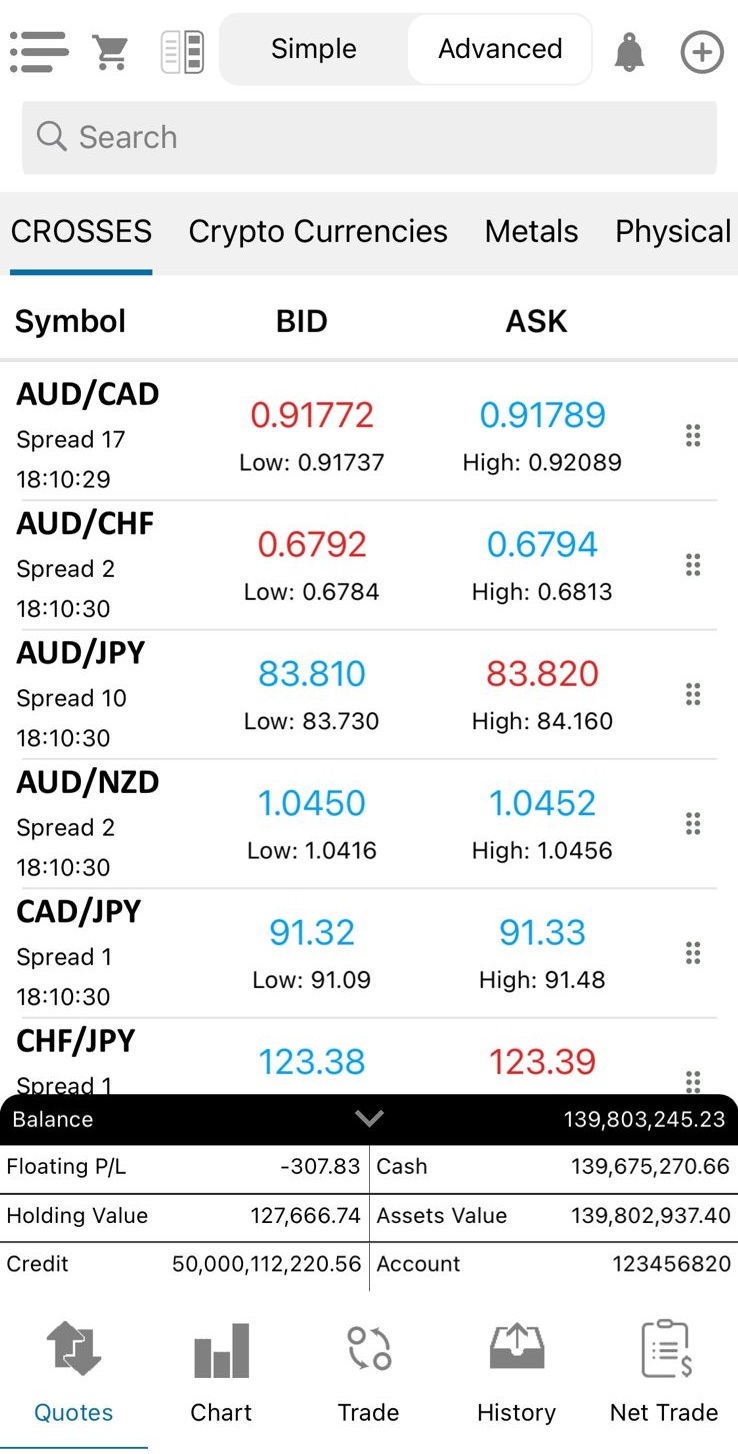The width and height of the screenshot is (738, 1454).
Task: Open options dots for CAD/JPY
Action: pyautogui.click(x=692, y=953)
